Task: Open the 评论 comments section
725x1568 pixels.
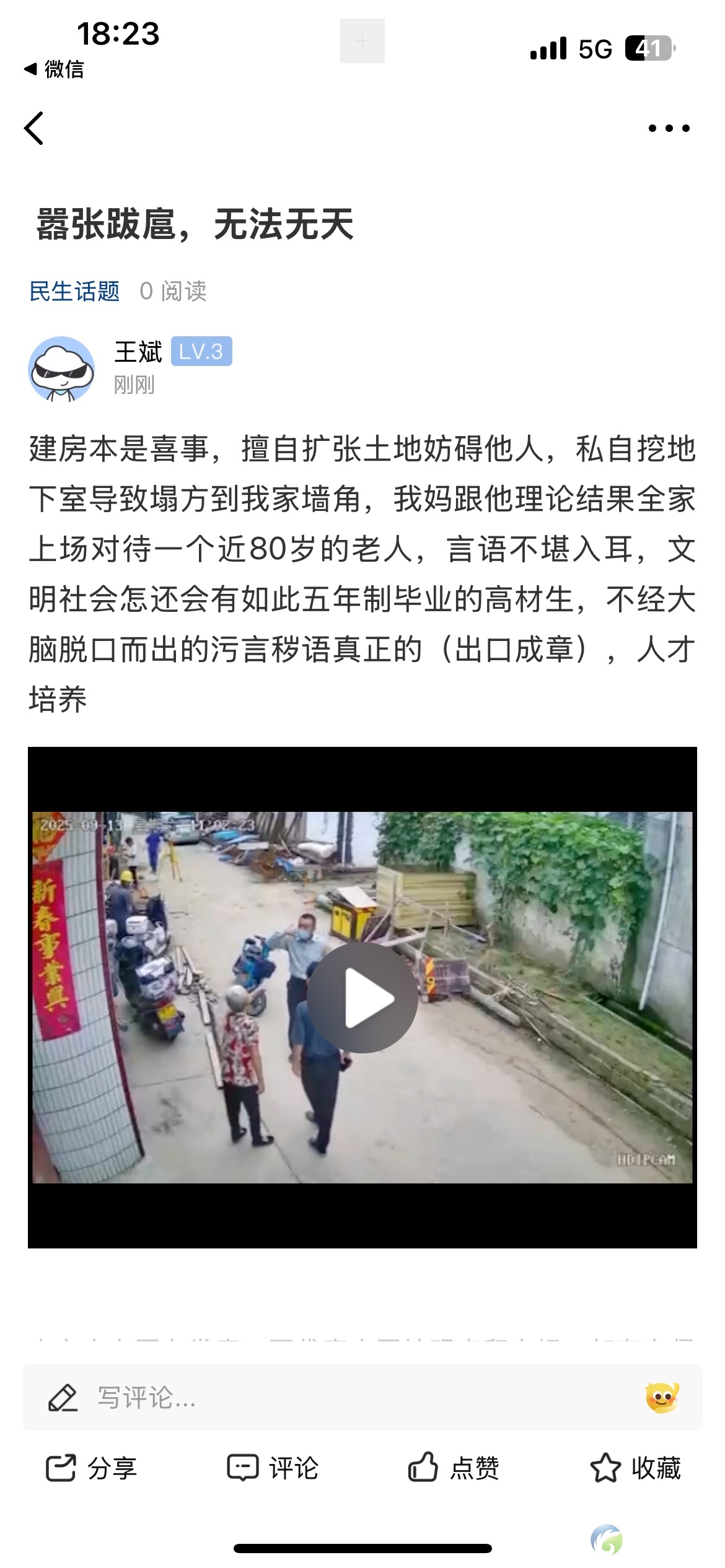Action: tap(273, 1468)
